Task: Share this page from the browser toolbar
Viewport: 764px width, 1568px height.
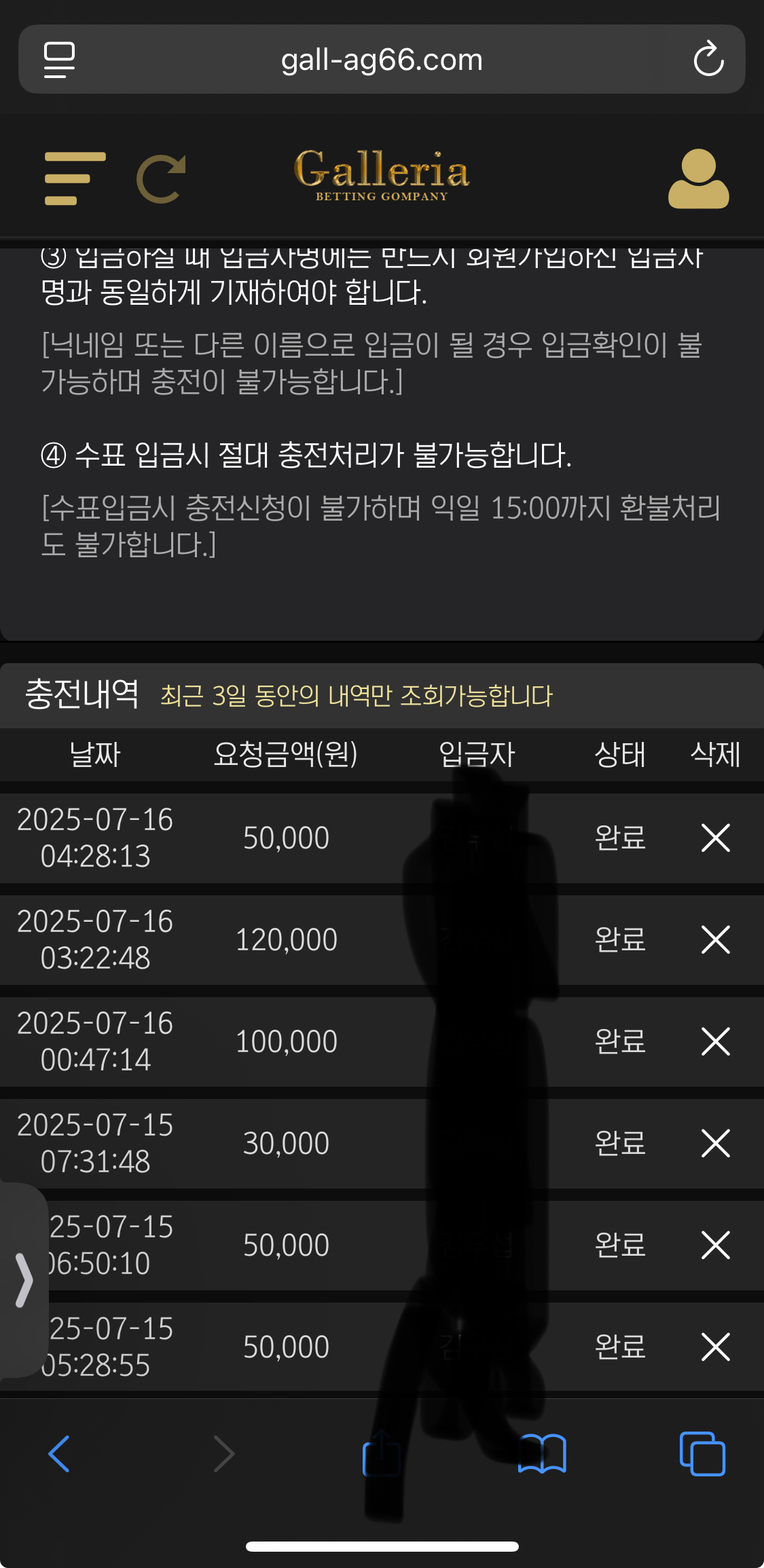Action: (382, 1453)
